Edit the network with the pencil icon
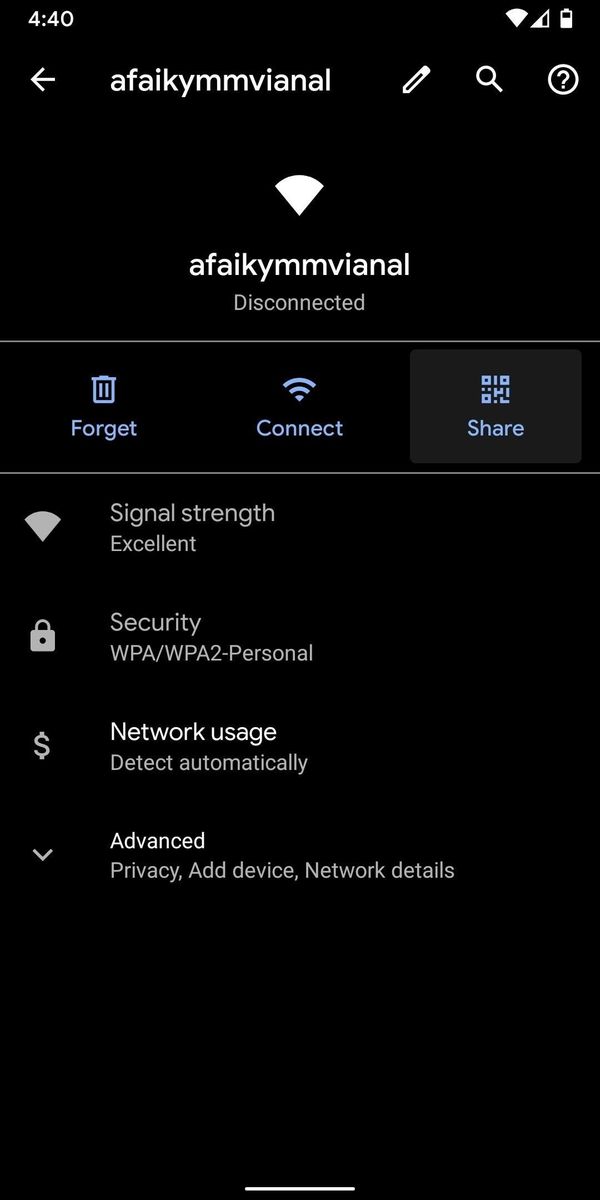This screenshot has height=1200, width=600. [416, 80]
